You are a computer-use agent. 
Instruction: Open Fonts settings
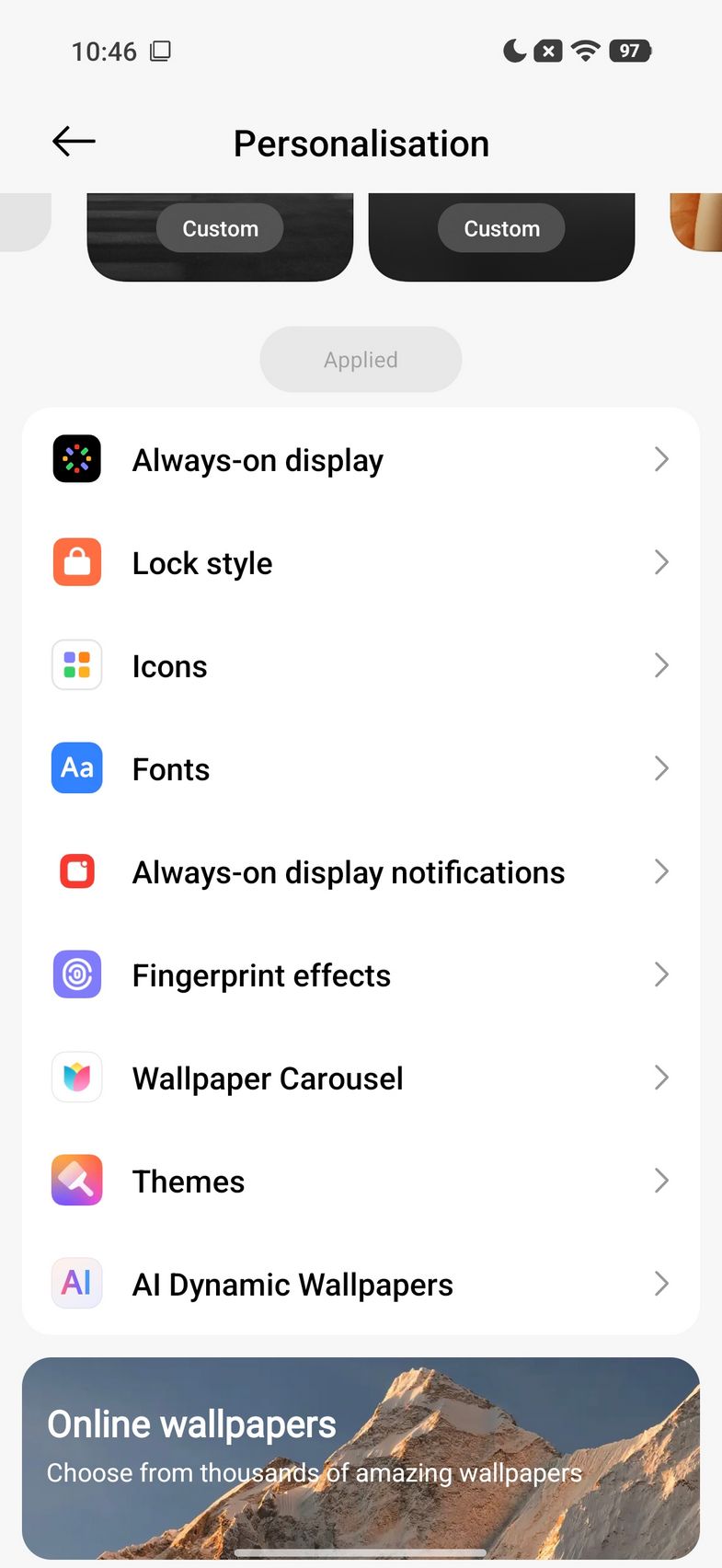361,769
